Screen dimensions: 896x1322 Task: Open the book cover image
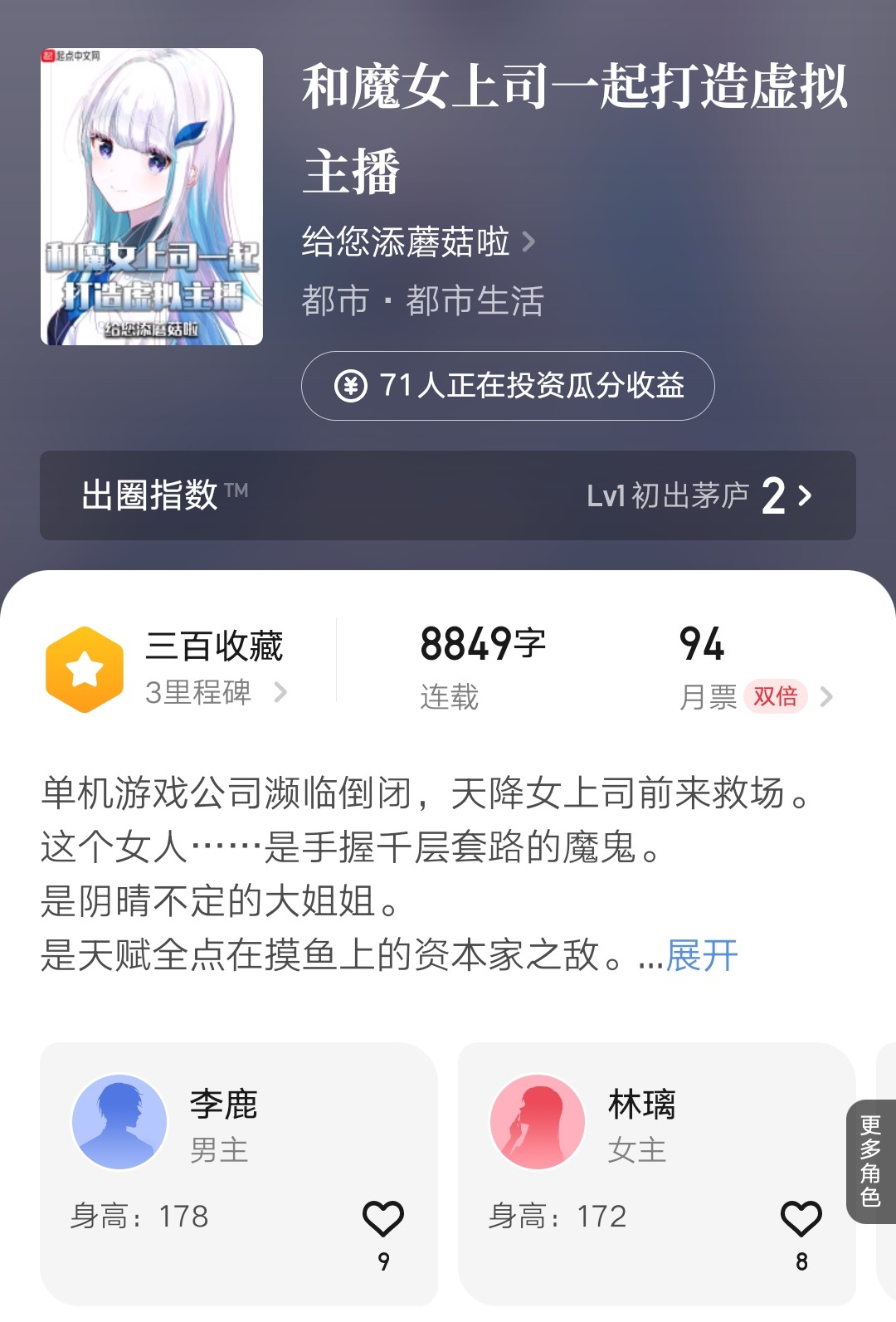[152, 197]
